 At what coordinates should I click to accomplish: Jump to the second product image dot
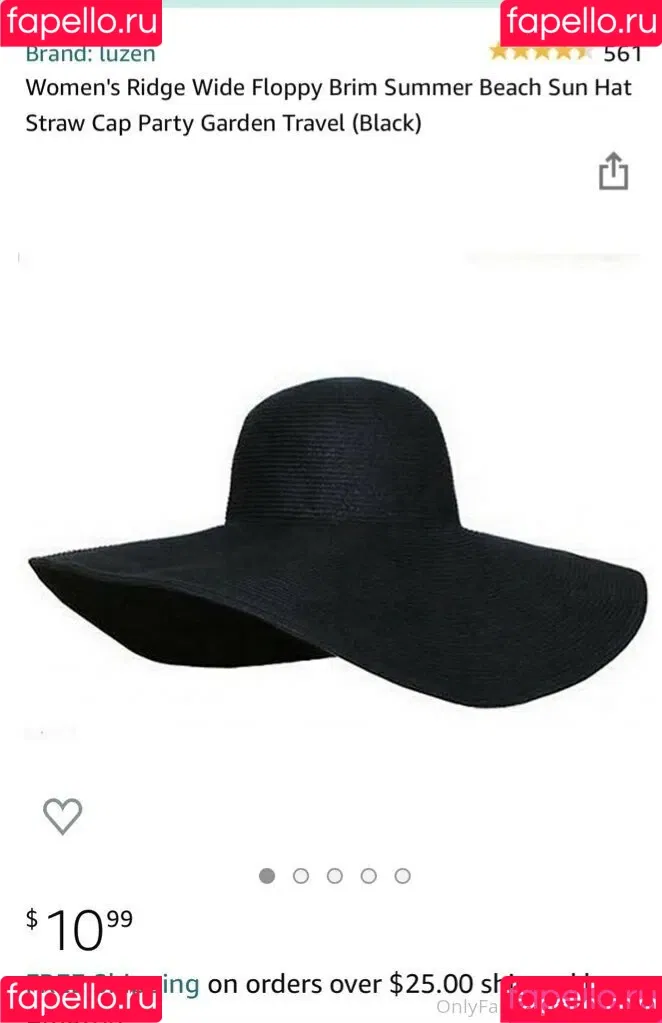pyautogui.click(x=301, y=876)
